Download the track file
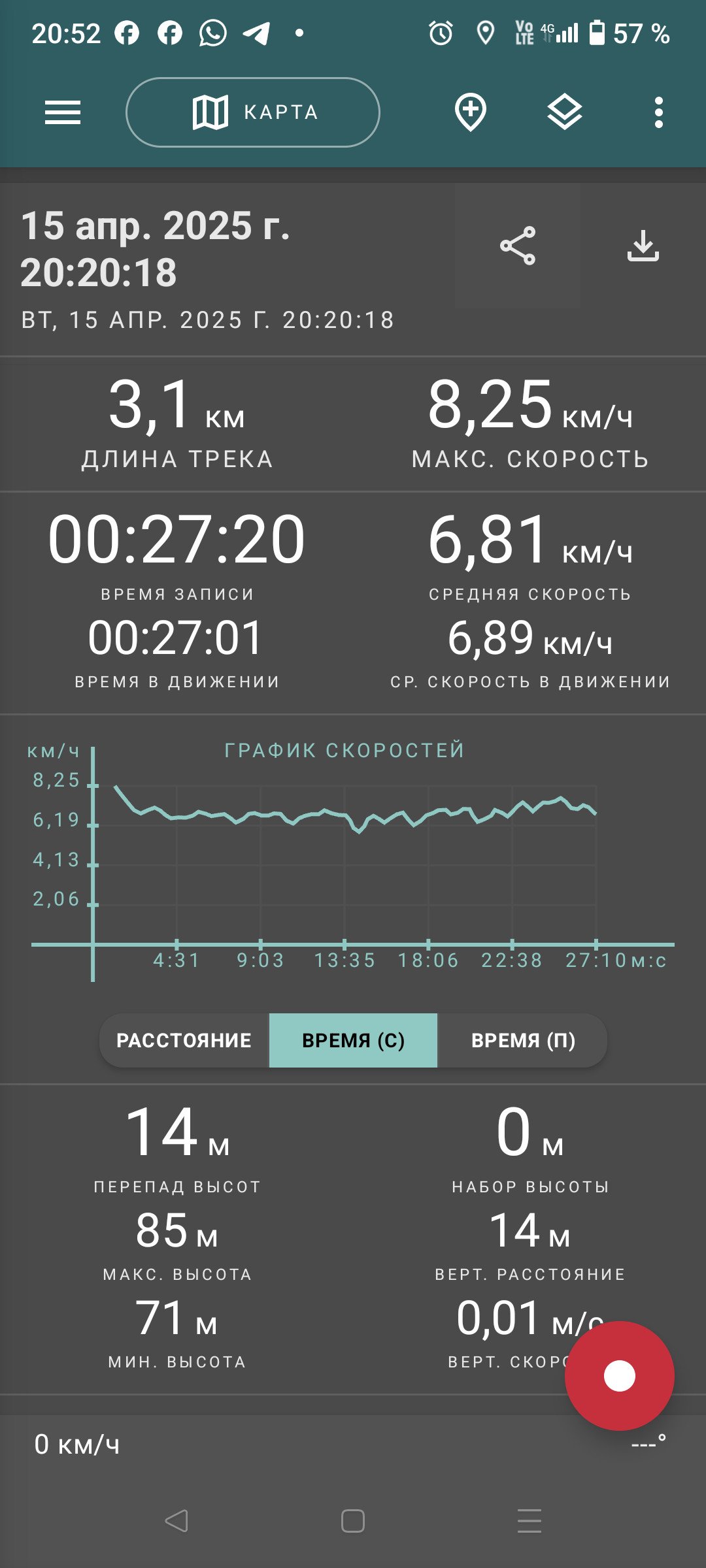The image size is (706, 1568). tap(643, 246)
